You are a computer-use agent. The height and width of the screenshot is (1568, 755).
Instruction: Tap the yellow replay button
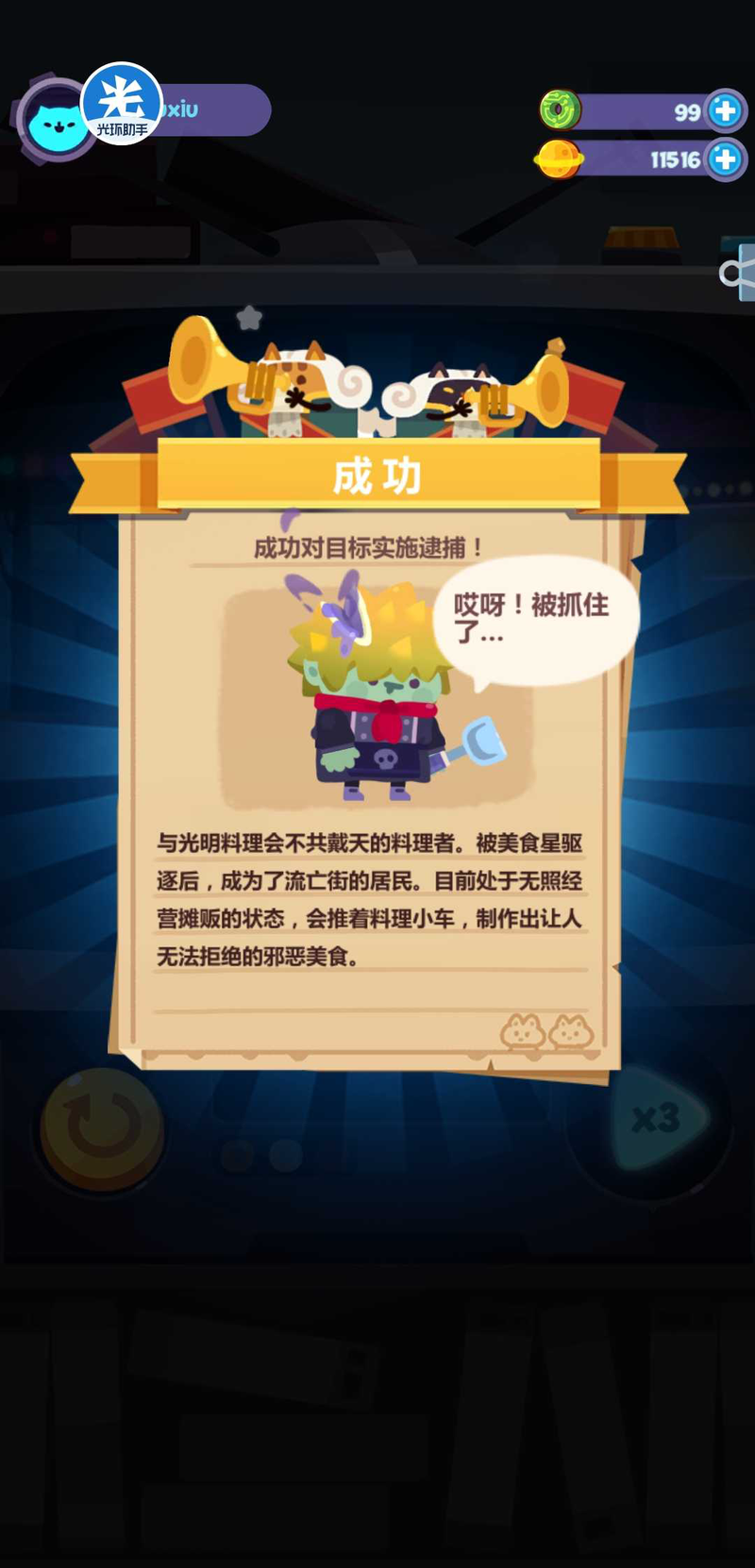102,1127
